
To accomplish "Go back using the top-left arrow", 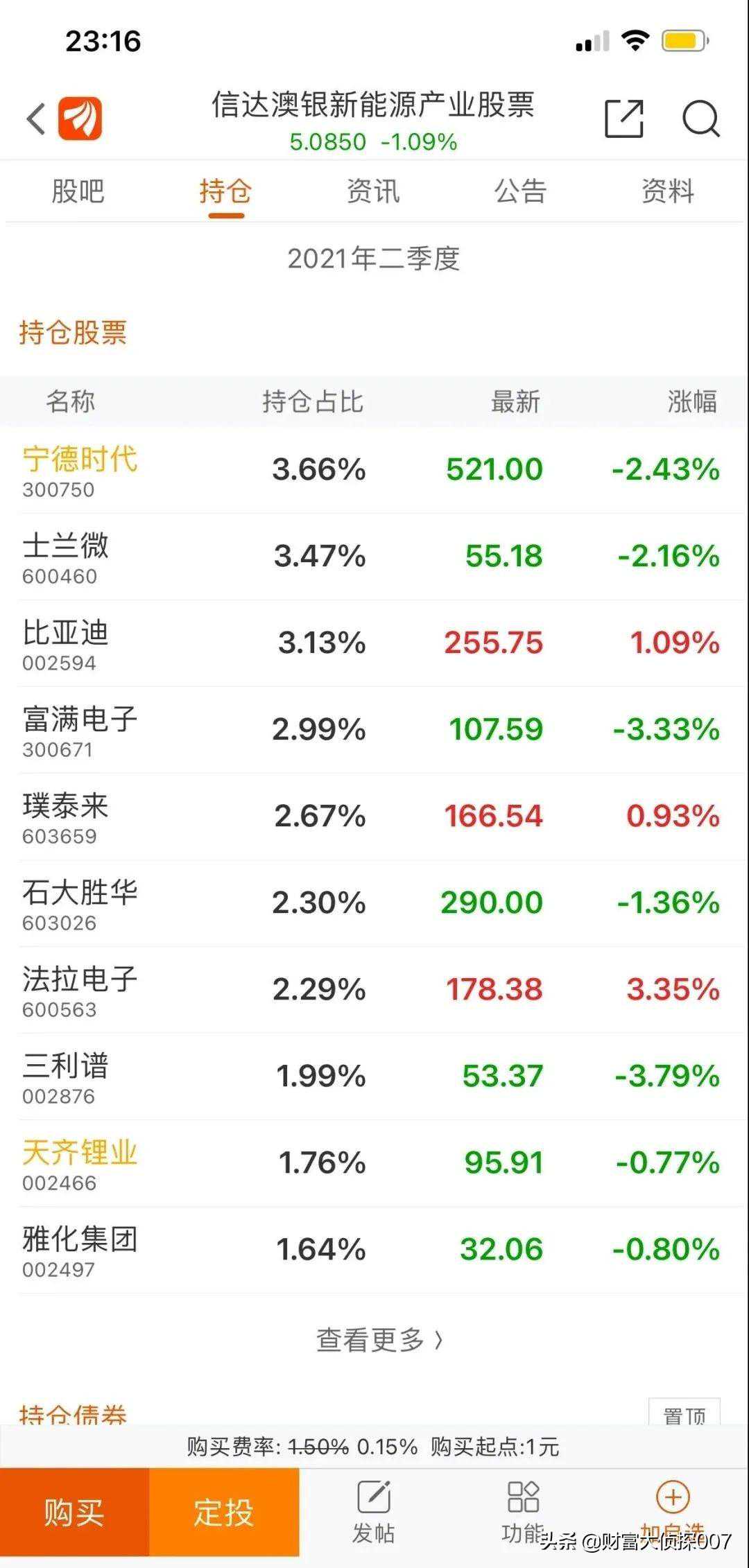I will coord(36,119).
